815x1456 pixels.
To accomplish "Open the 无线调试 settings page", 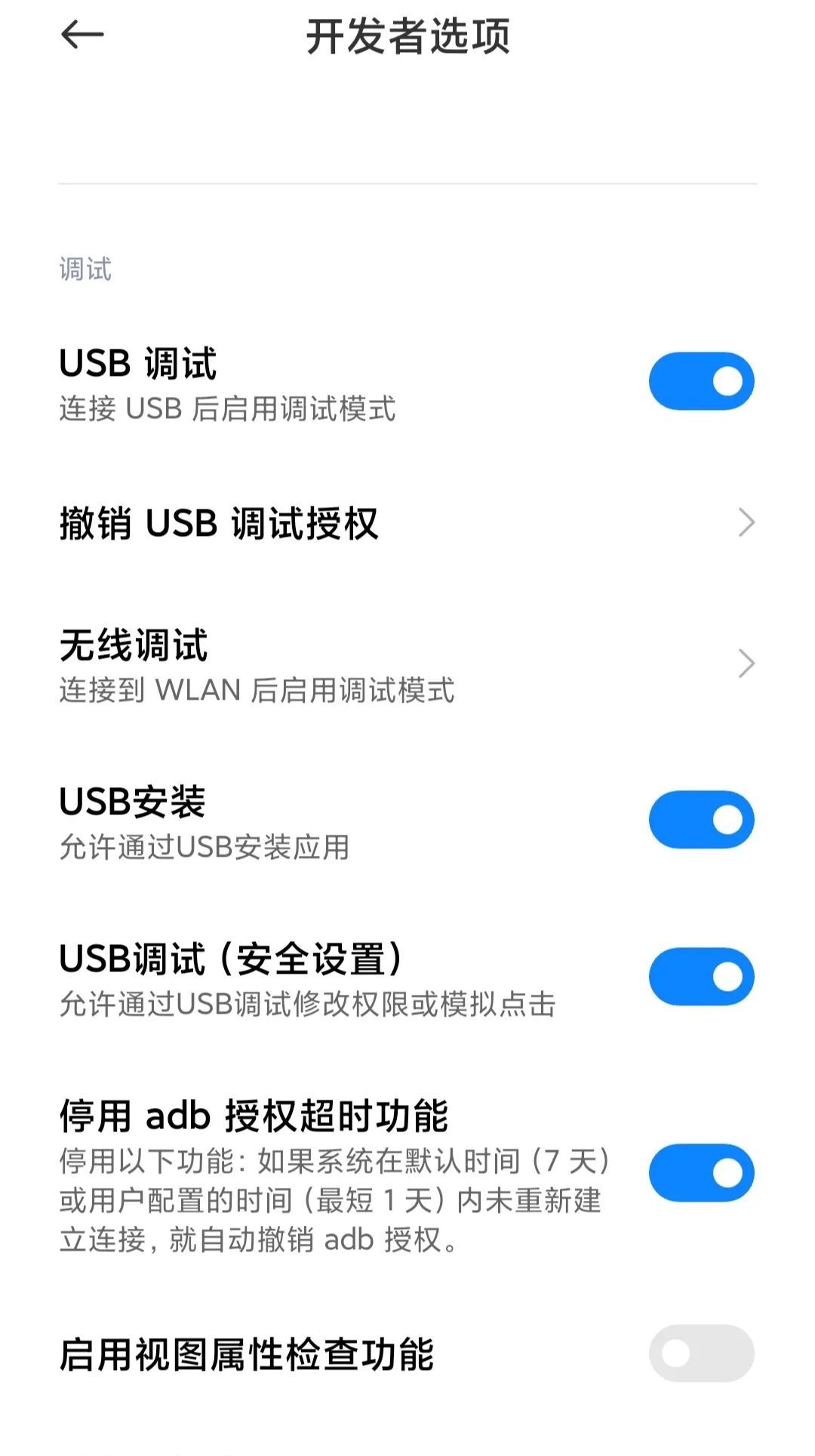I will [377, 663].
